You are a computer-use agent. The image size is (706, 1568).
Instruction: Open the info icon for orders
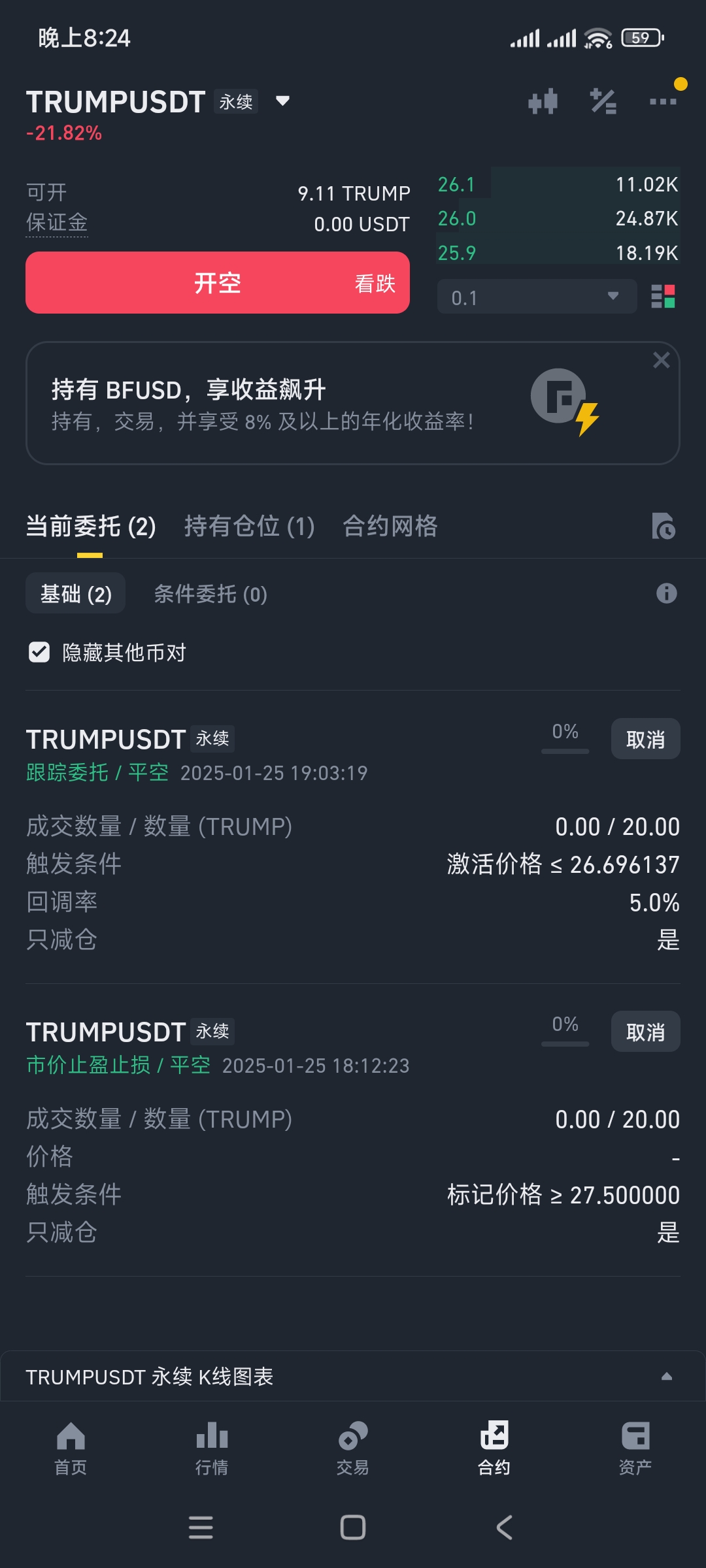[x=666, y=593]
